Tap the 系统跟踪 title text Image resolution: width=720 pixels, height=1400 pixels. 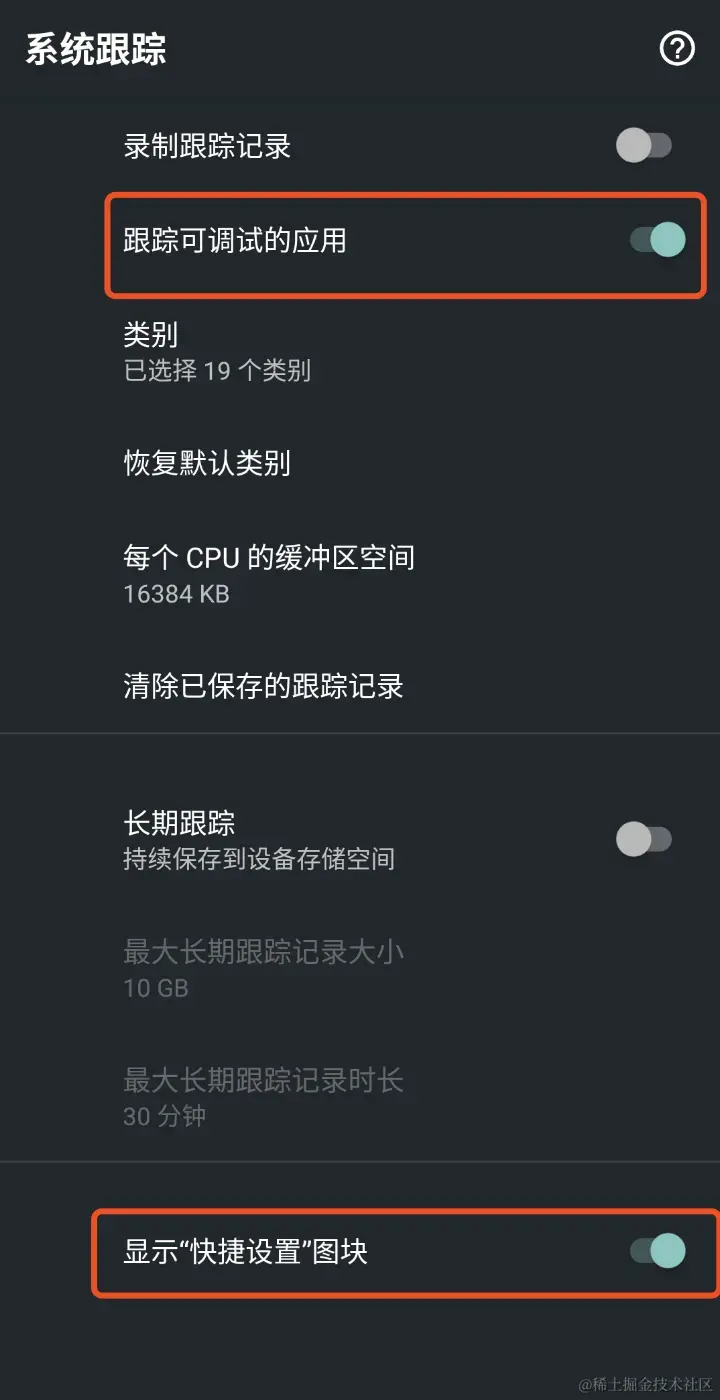[x=95, y=48]
